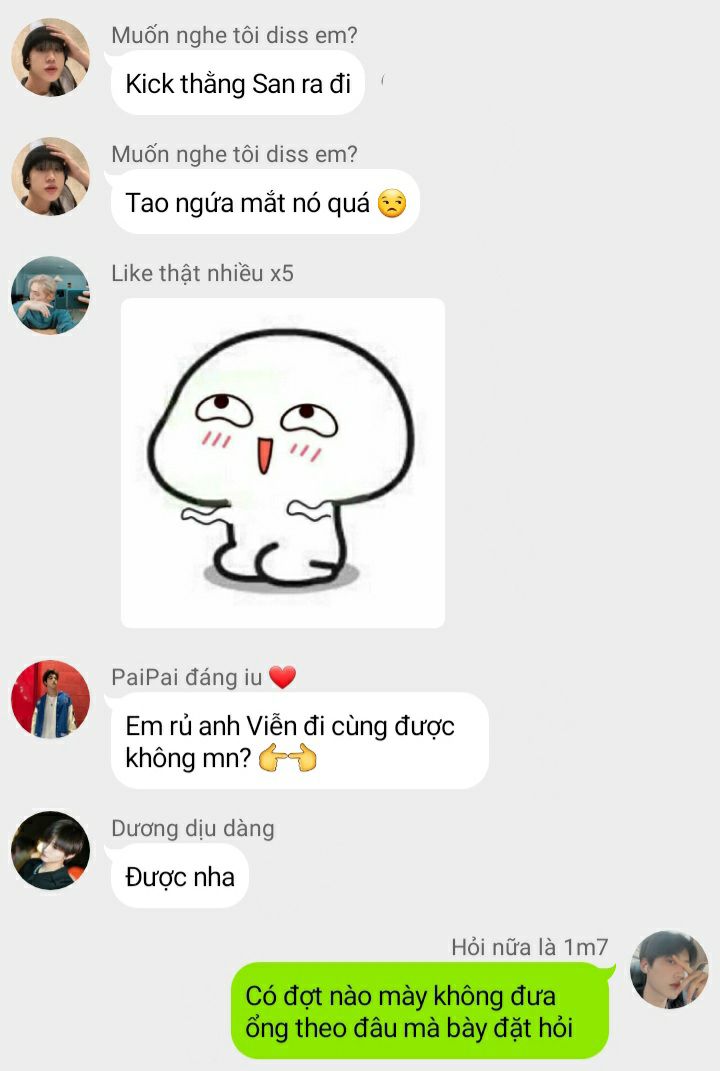Tap the avatar of Hỏi nữa là 1m7

click(669, 969)
